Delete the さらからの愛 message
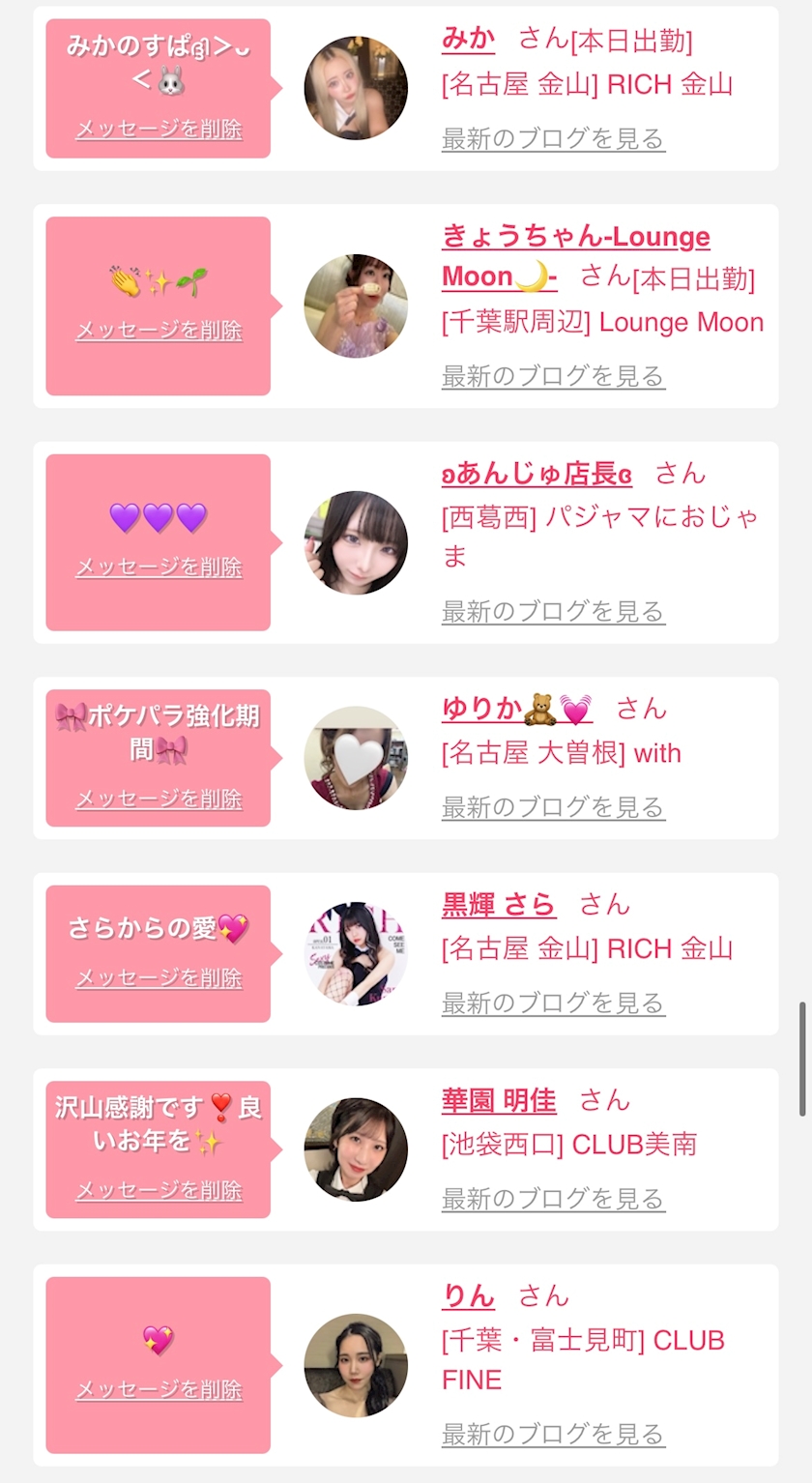This screenshot has height=1483, width=812. coord(159,978)
